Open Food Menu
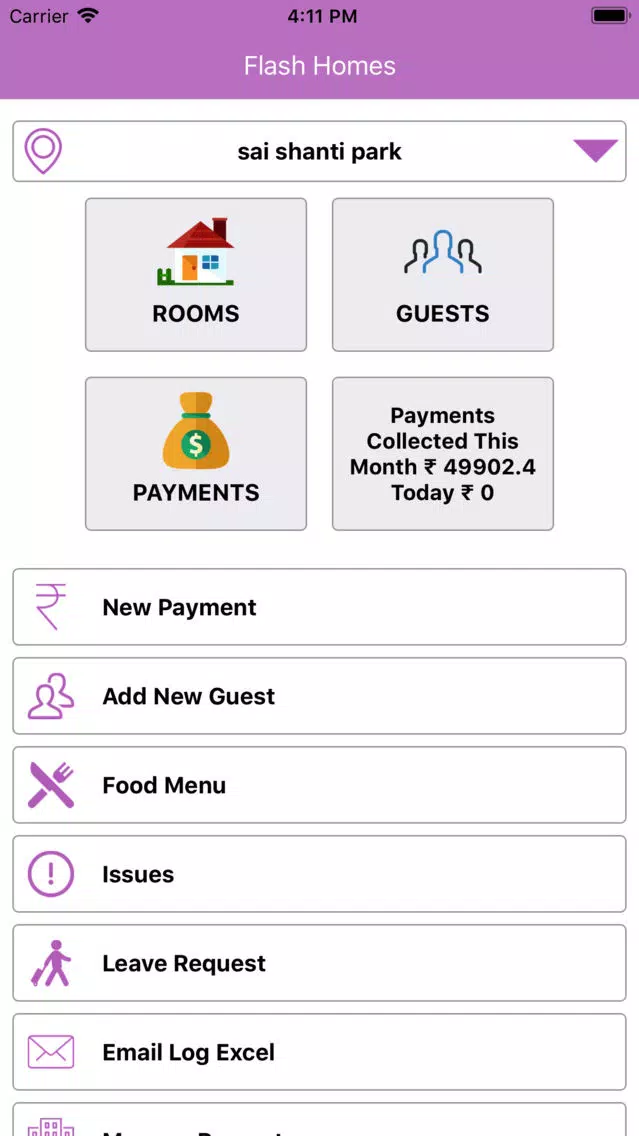Screen dimensions: 639x1136 click(x=319, y=785)
